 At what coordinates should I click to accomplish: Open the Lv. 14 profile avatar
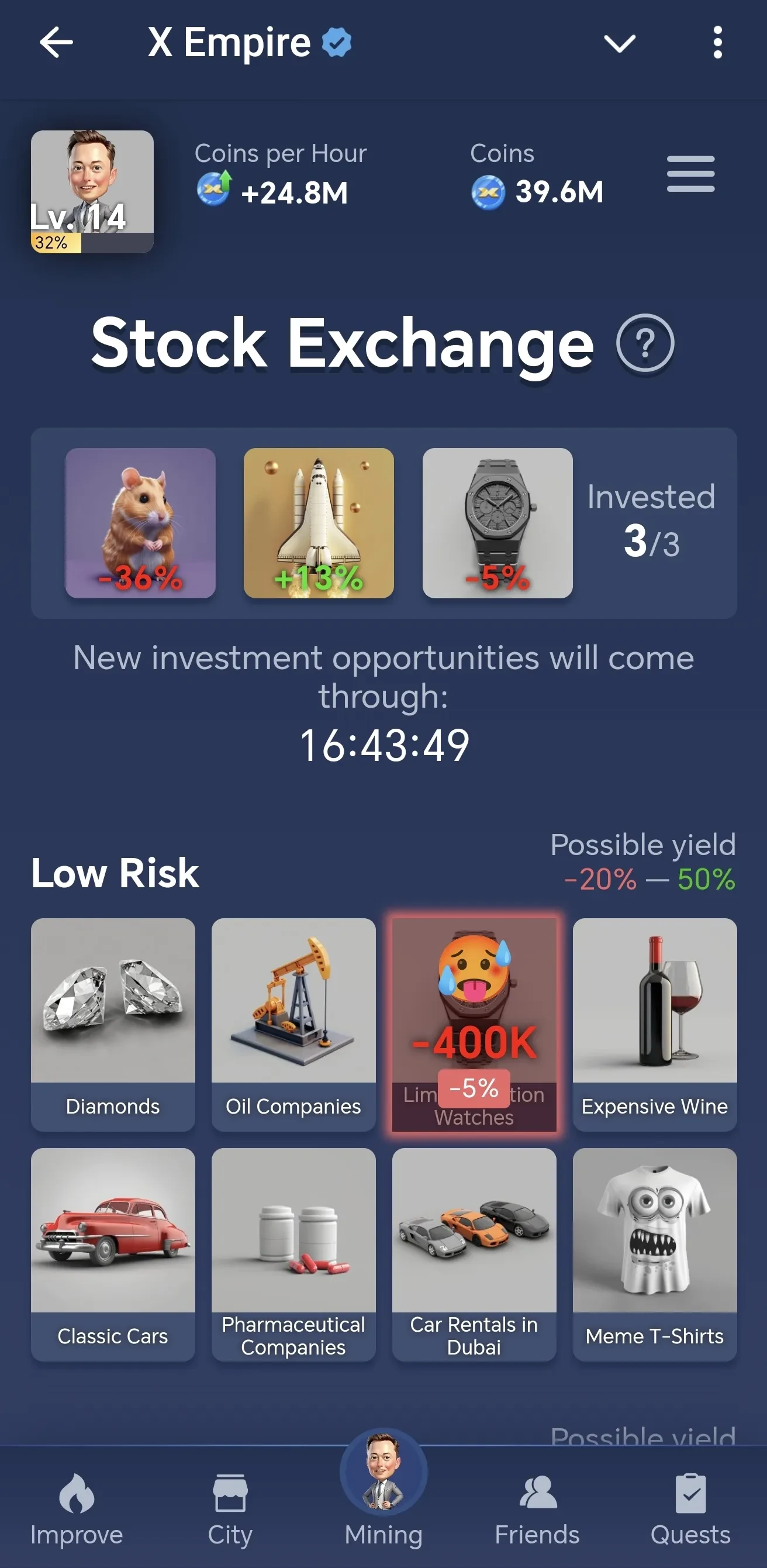[x=92, y=191]
